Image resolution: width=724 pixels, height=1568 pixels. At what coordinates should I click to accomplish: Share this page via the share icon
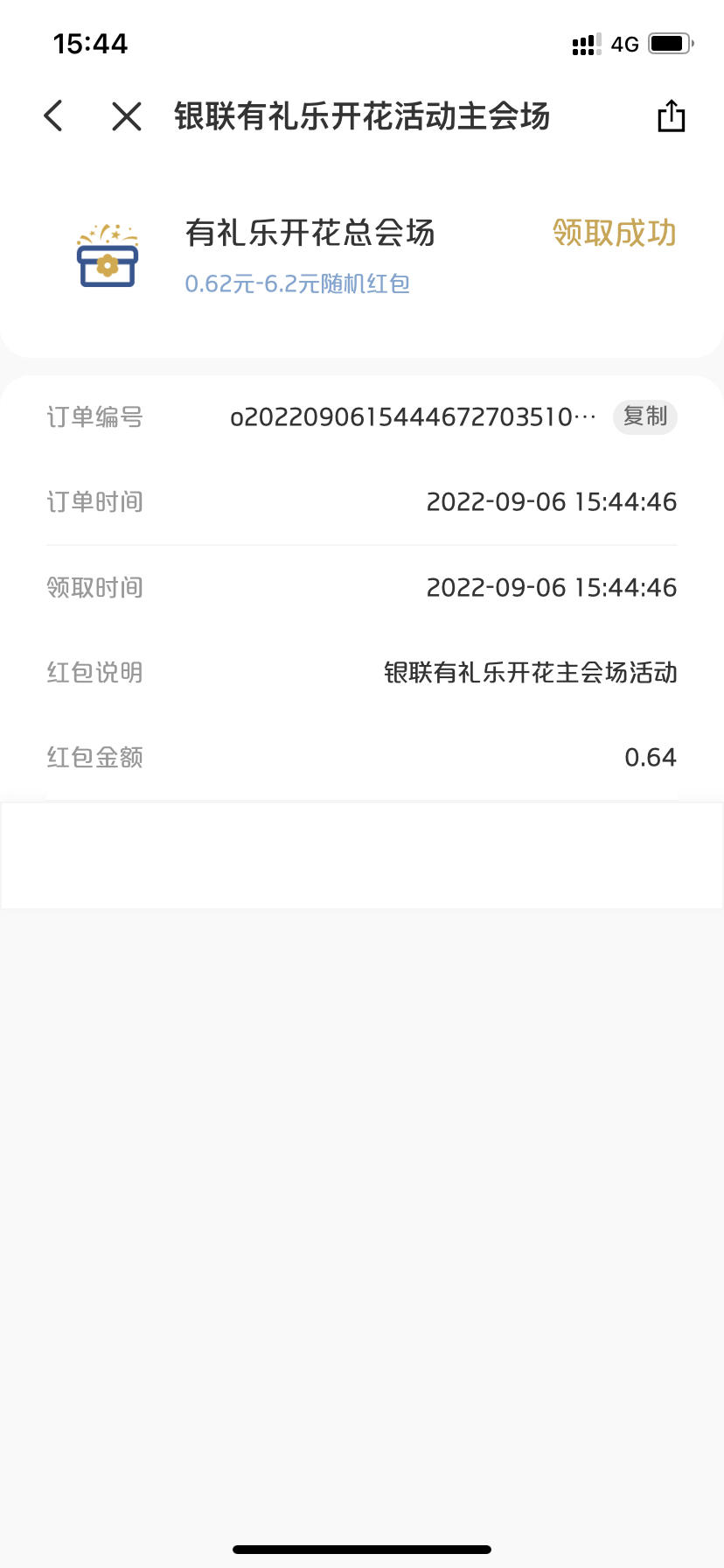(671, 115)
